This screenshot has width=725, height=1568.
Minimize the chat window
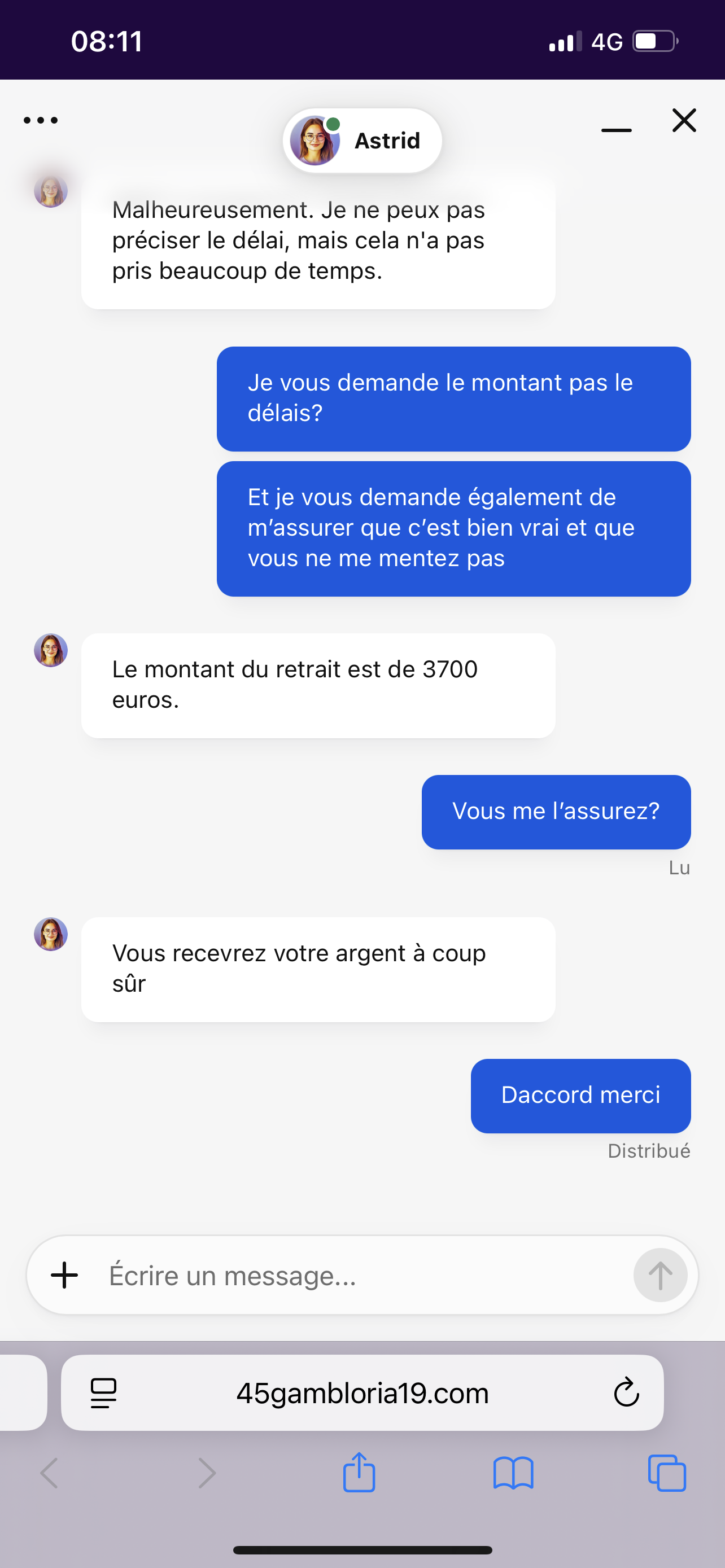[x=616, y=130]
